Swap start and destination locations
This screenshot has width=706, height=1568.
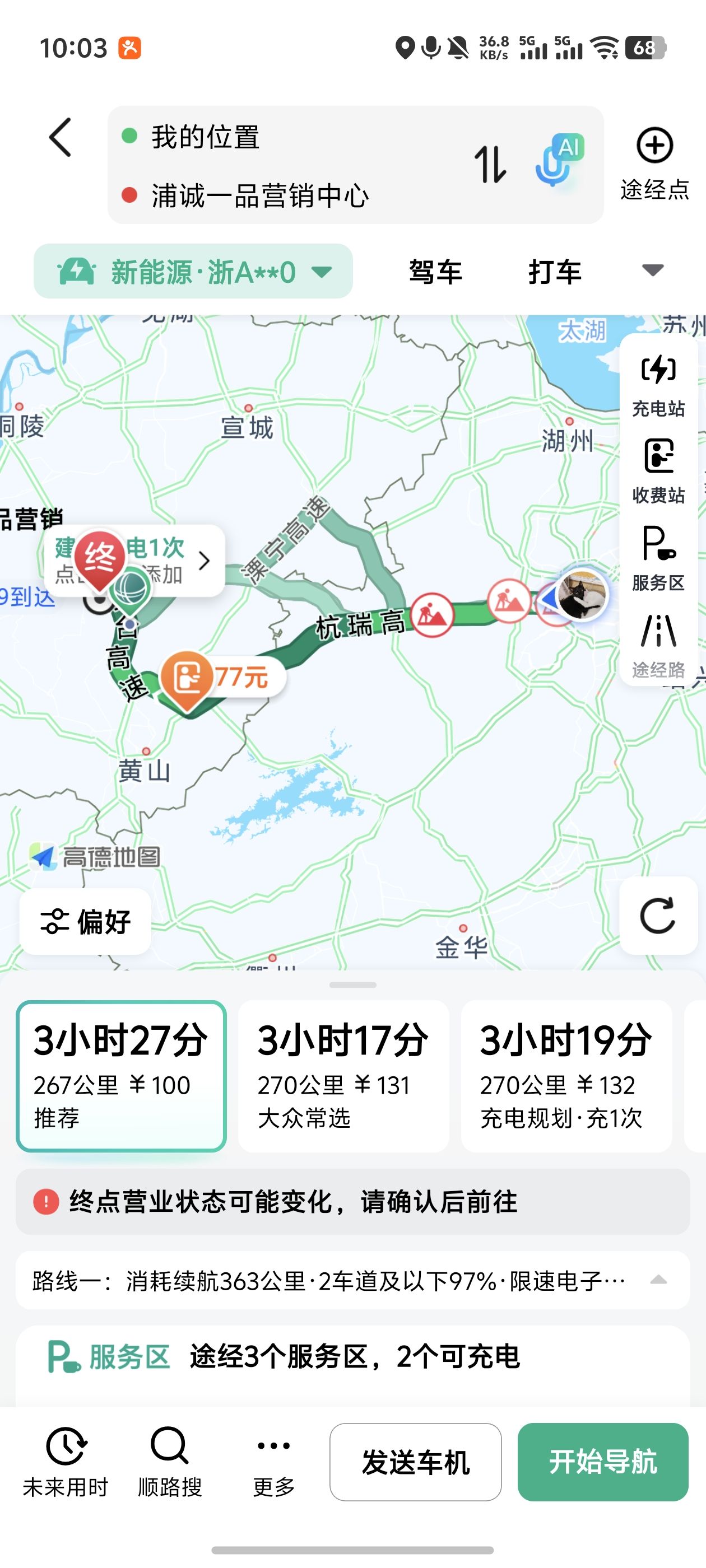pos(490,164)
